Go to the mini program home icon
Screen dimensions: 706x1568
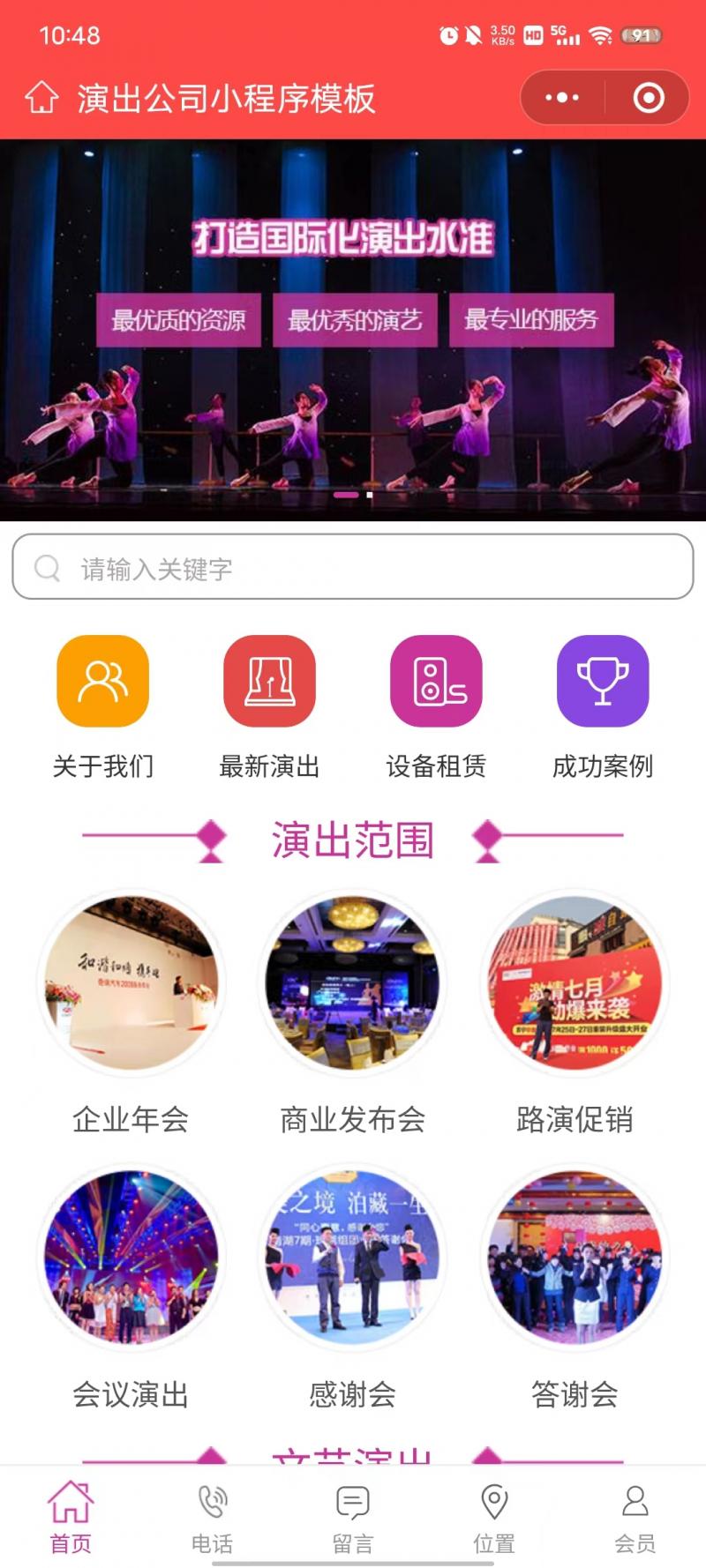pos(41,98)
